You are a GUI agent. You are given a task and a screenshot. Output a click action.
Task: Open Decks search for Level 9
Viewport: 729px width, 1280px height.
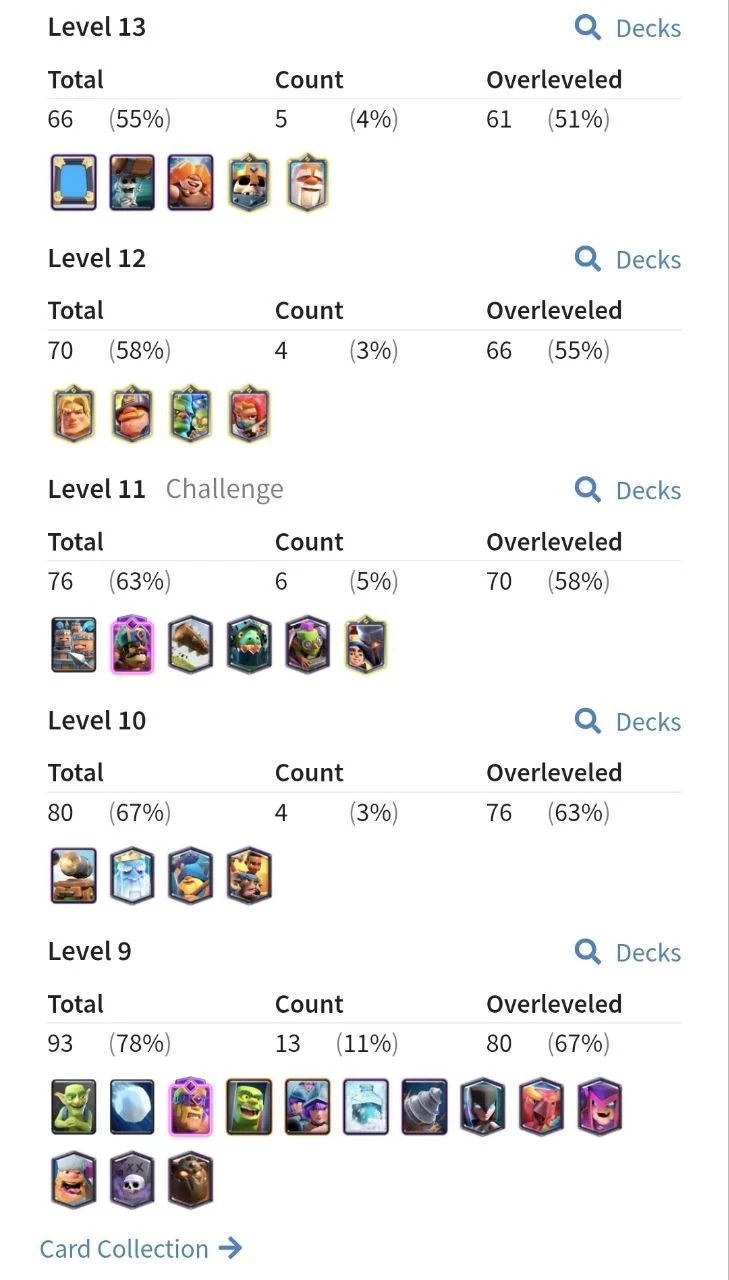[x=629, y=952]
